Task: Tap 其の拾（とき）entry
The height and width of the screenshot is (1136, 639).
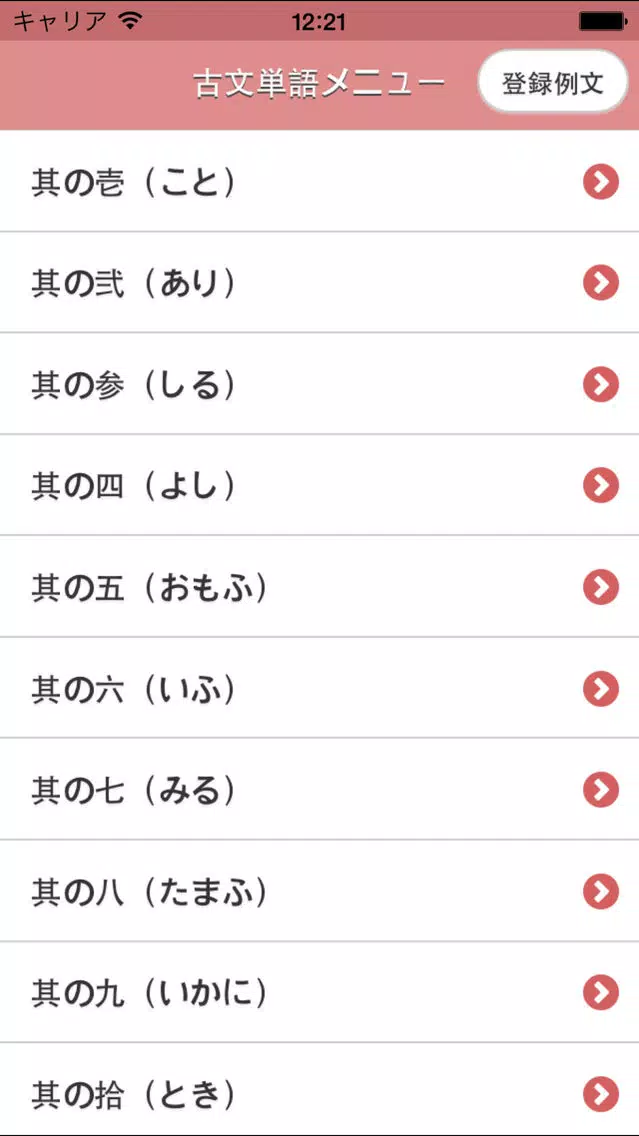Action: click(320, 1090)
